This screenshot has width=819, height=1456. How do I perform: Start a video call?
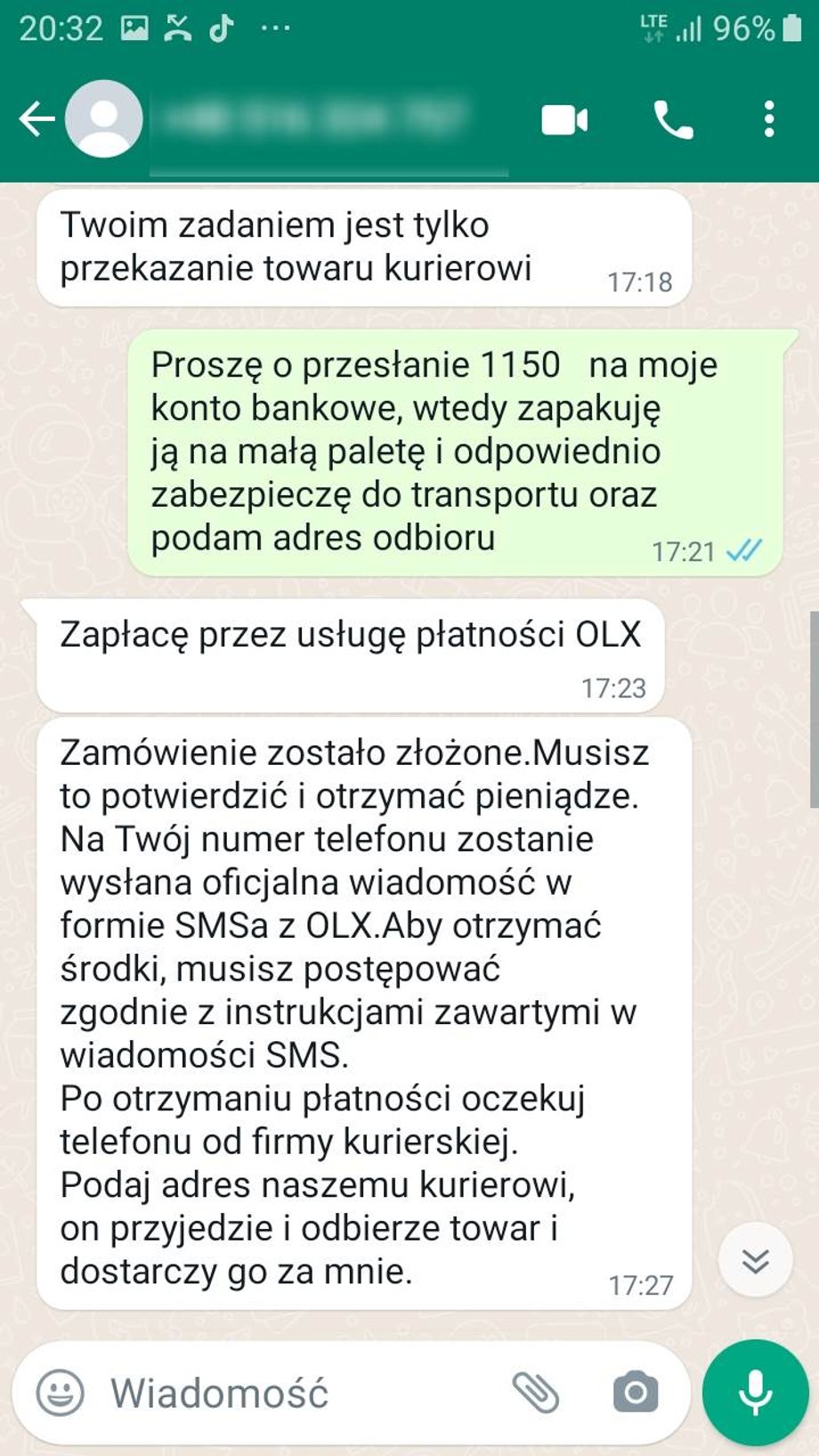point(564,119)
